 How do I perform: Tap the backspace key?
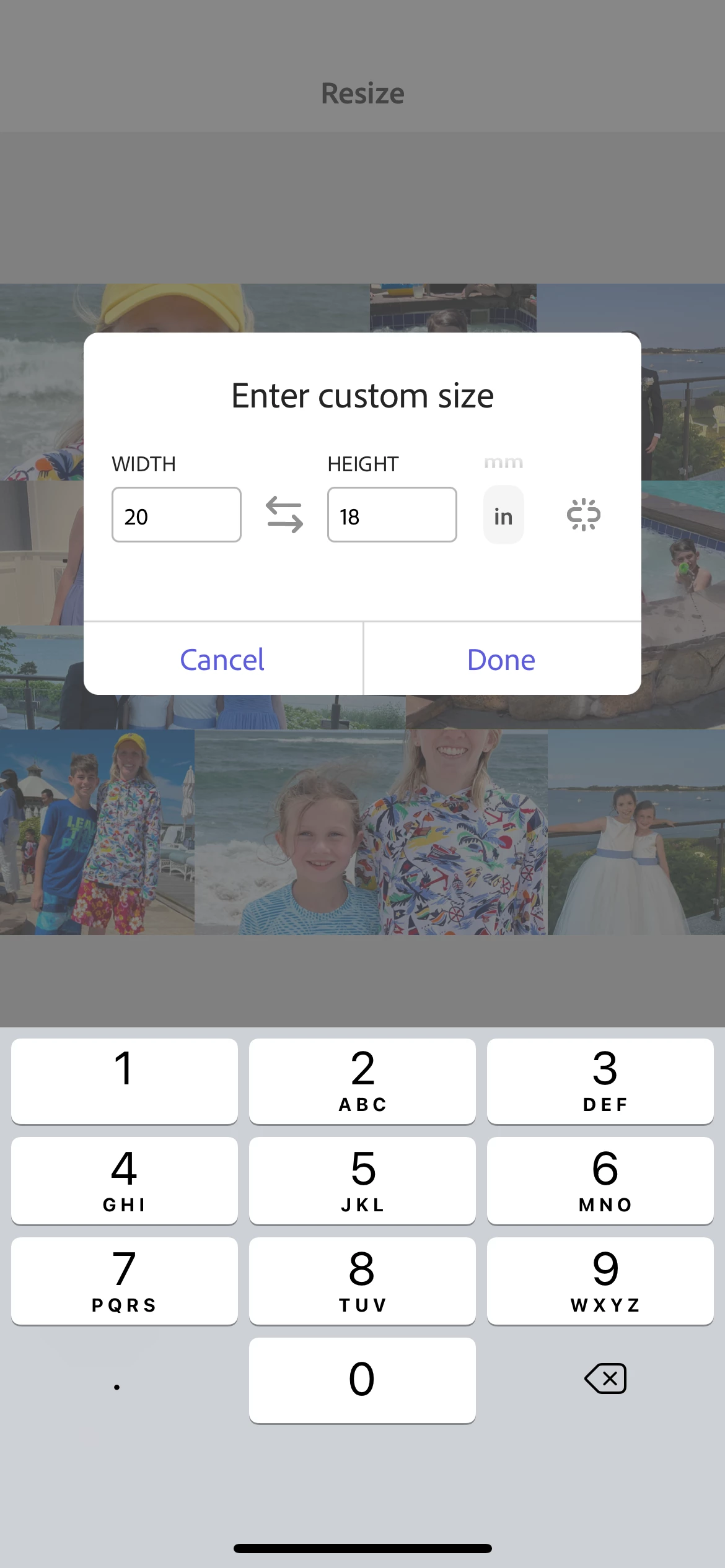pyautogui.click(x=605, y=1379)
